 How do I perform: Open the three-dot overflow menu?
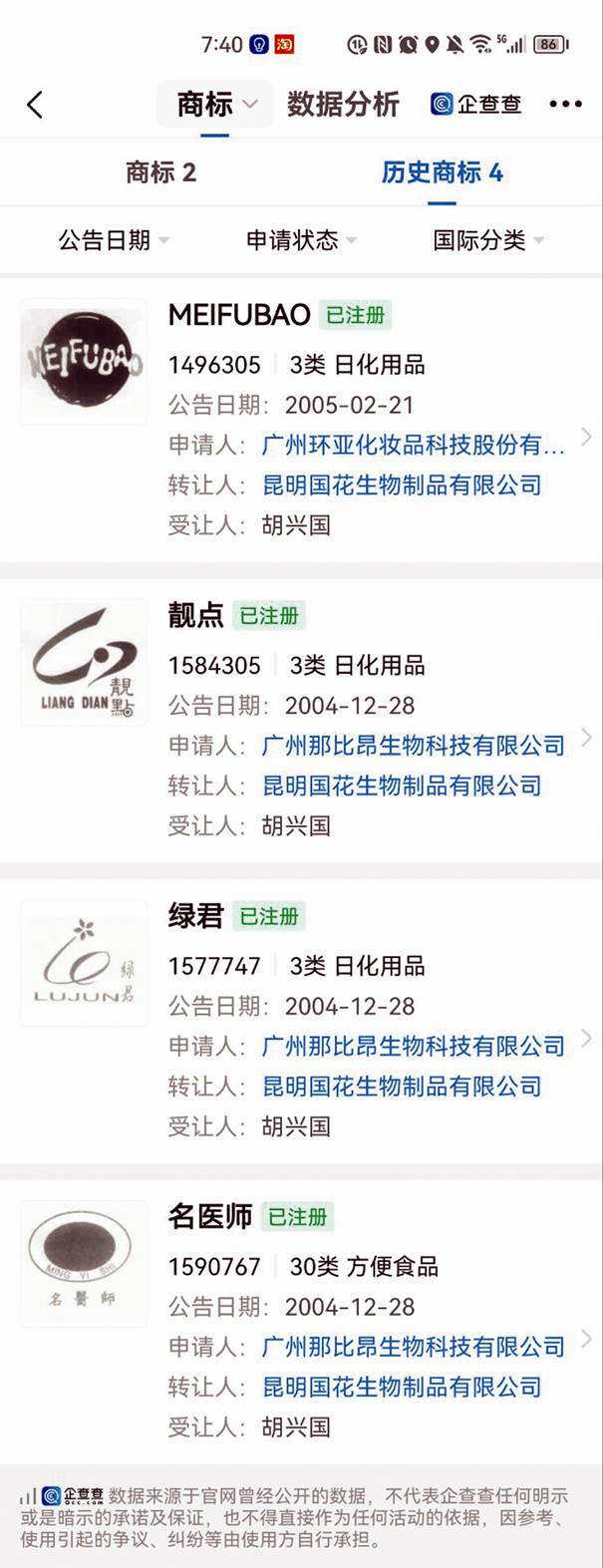pyautogui.click(x=565, y=105)
